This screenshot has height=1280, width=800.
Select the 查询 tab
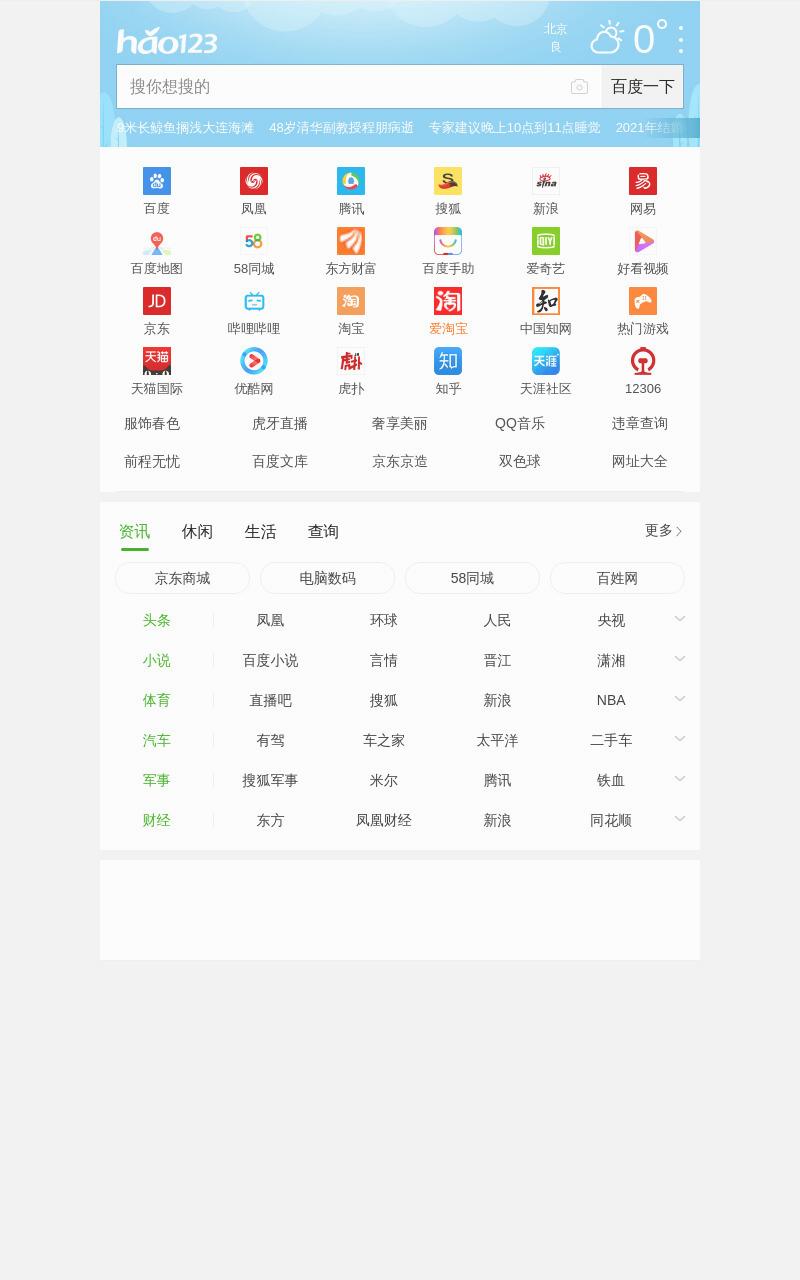pos(323,531)
